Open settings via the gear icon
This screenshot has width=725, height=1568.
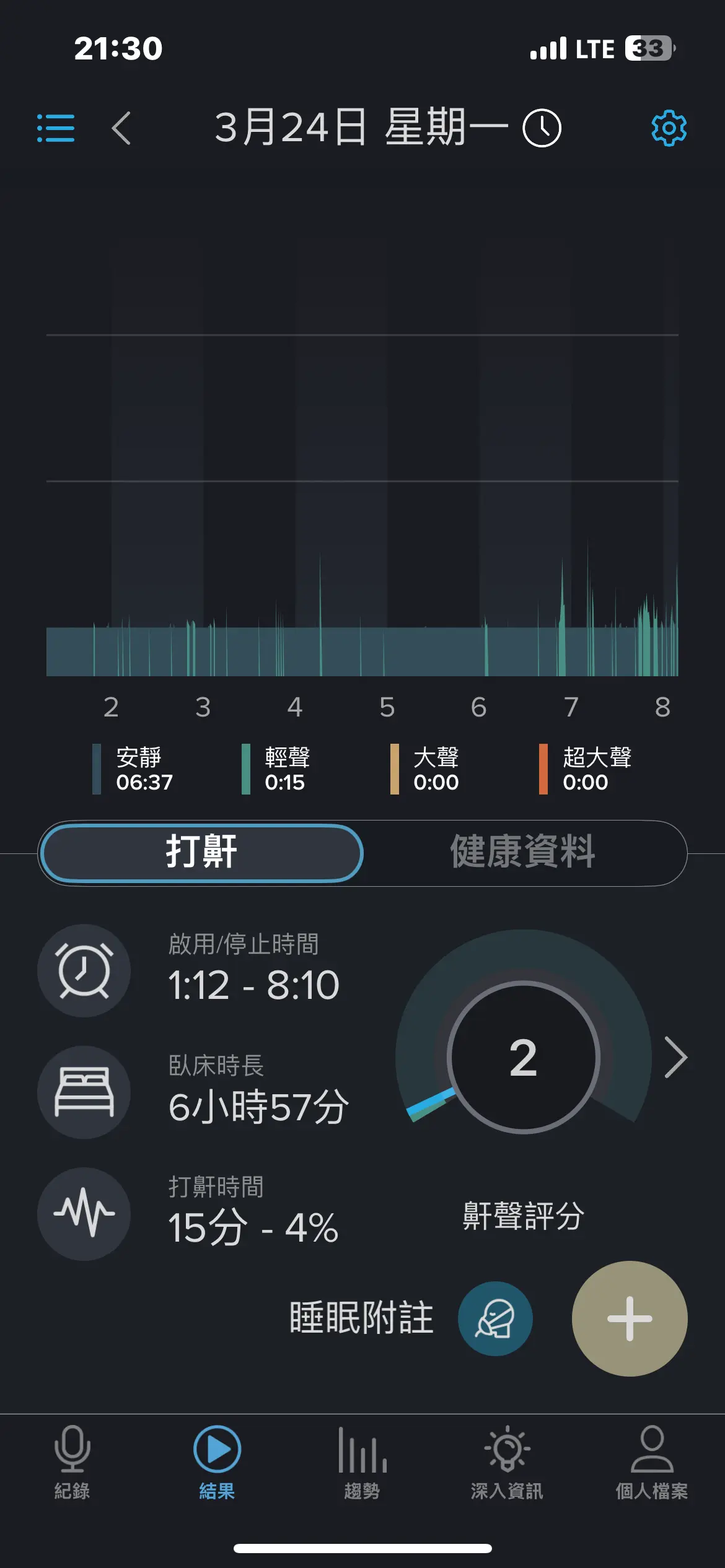click(x=669, y=128)
